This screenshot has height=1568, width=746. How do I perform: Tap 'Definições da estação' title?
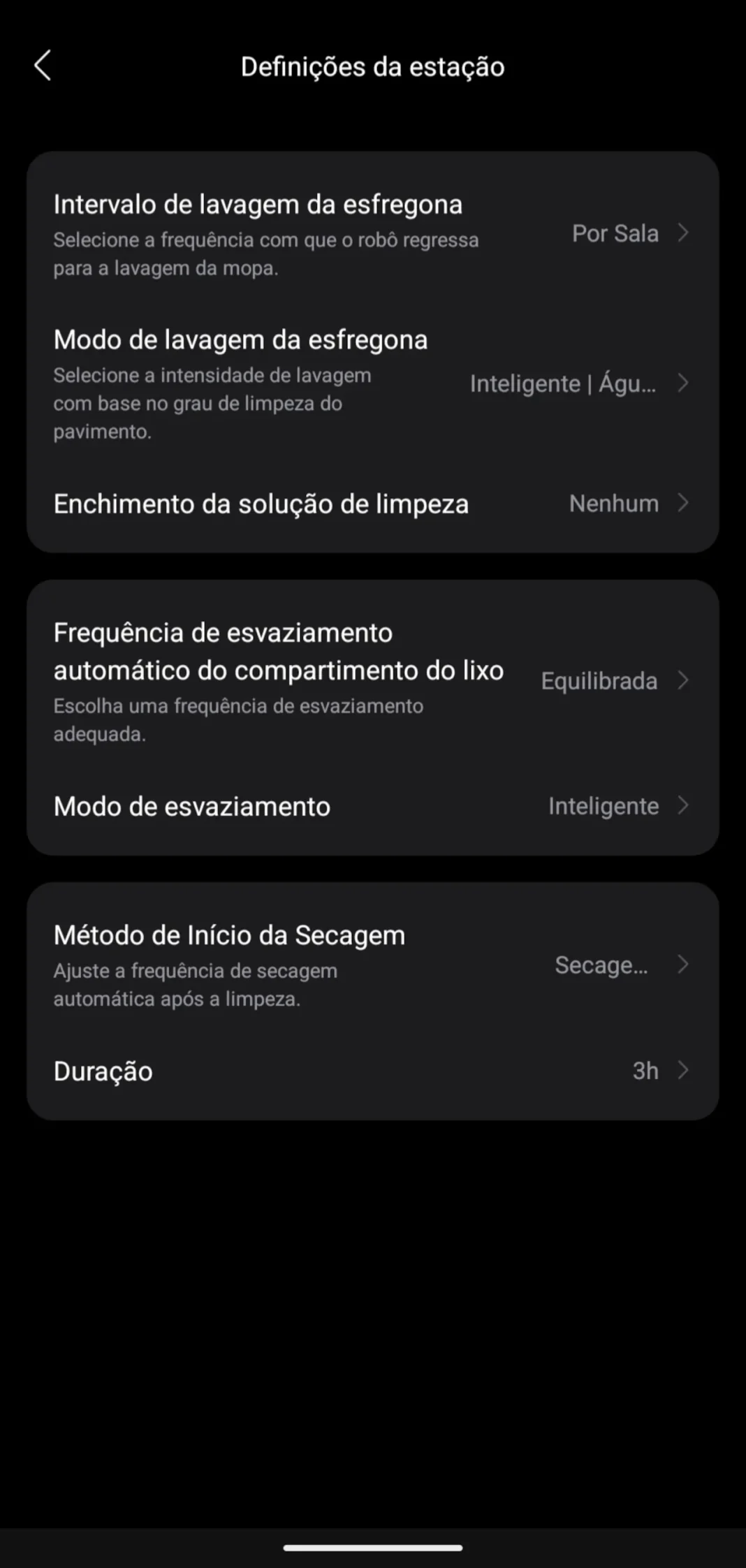[372, 67]
